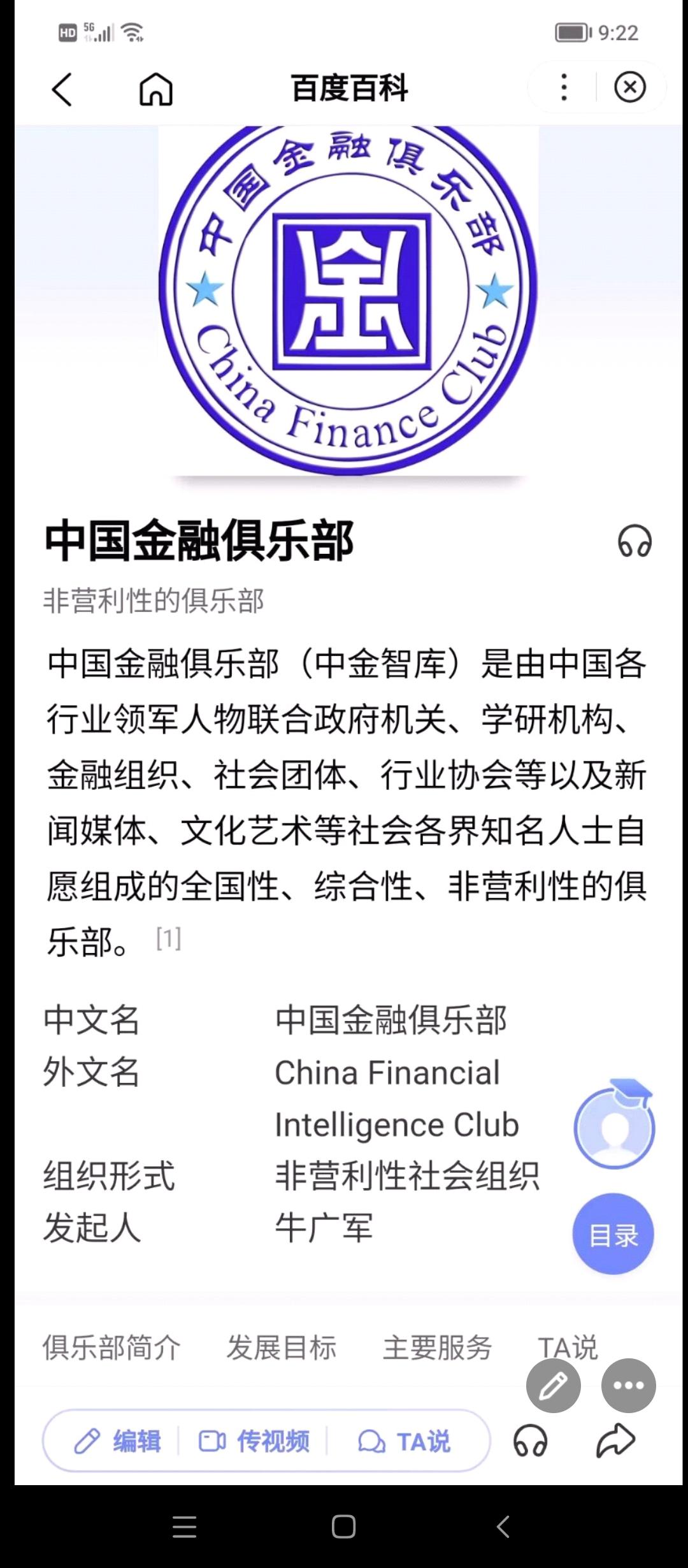The height and width of the screenshot is (1568, 688).
Task: Tap the headphone icon in bottom bar
Action: [x=530, y=1441]
